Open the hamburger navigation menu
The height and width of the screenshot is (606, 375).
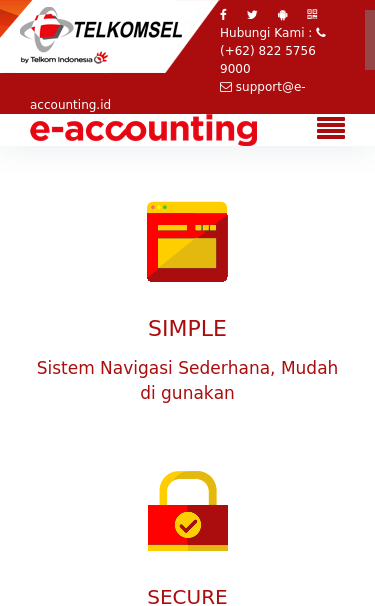pyautogui.click(x=331, y=128)
